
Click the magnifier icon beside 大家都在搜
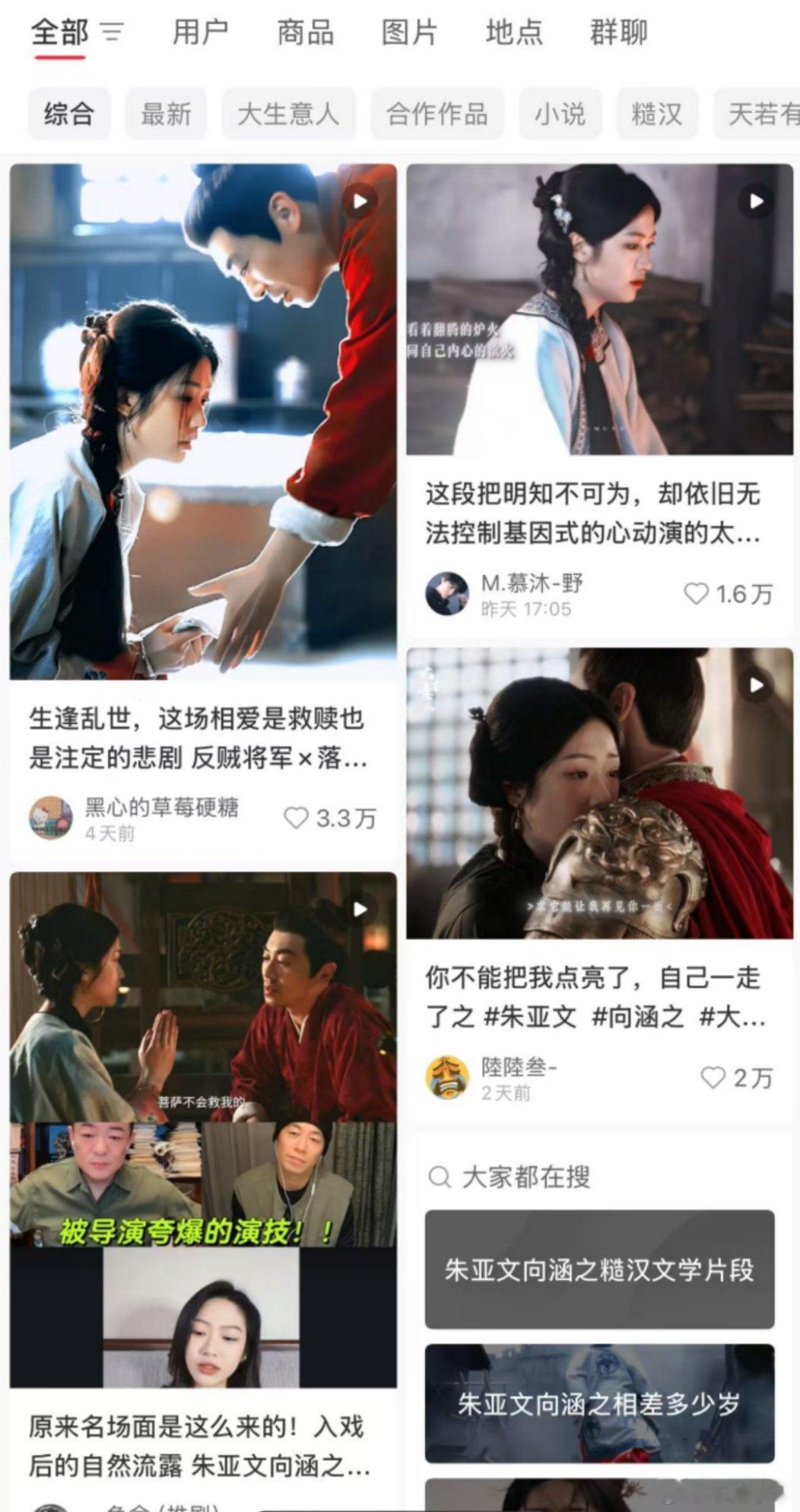440,1176
